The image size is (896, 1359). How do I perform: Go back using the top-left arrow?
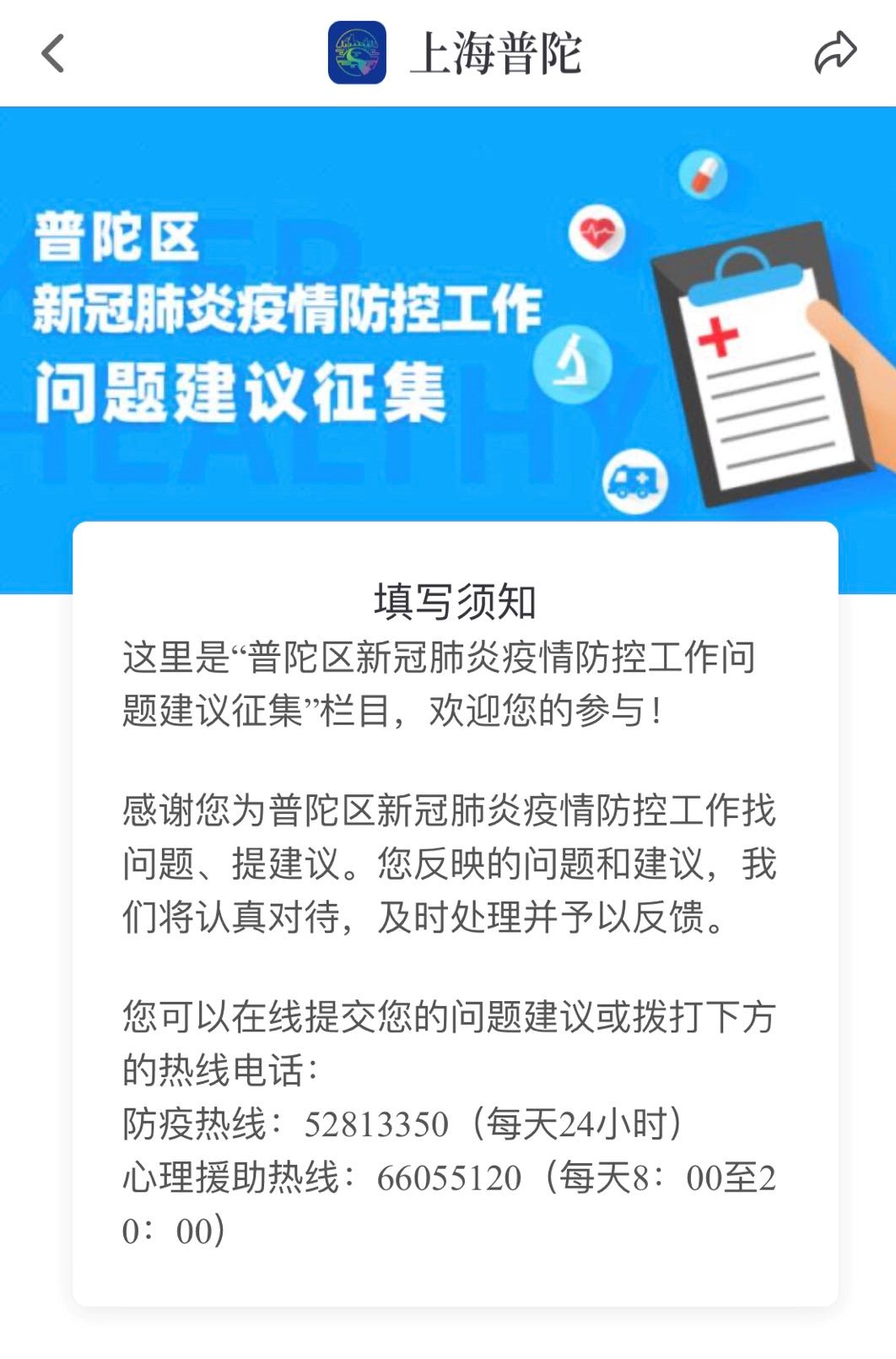click(53, 53)
